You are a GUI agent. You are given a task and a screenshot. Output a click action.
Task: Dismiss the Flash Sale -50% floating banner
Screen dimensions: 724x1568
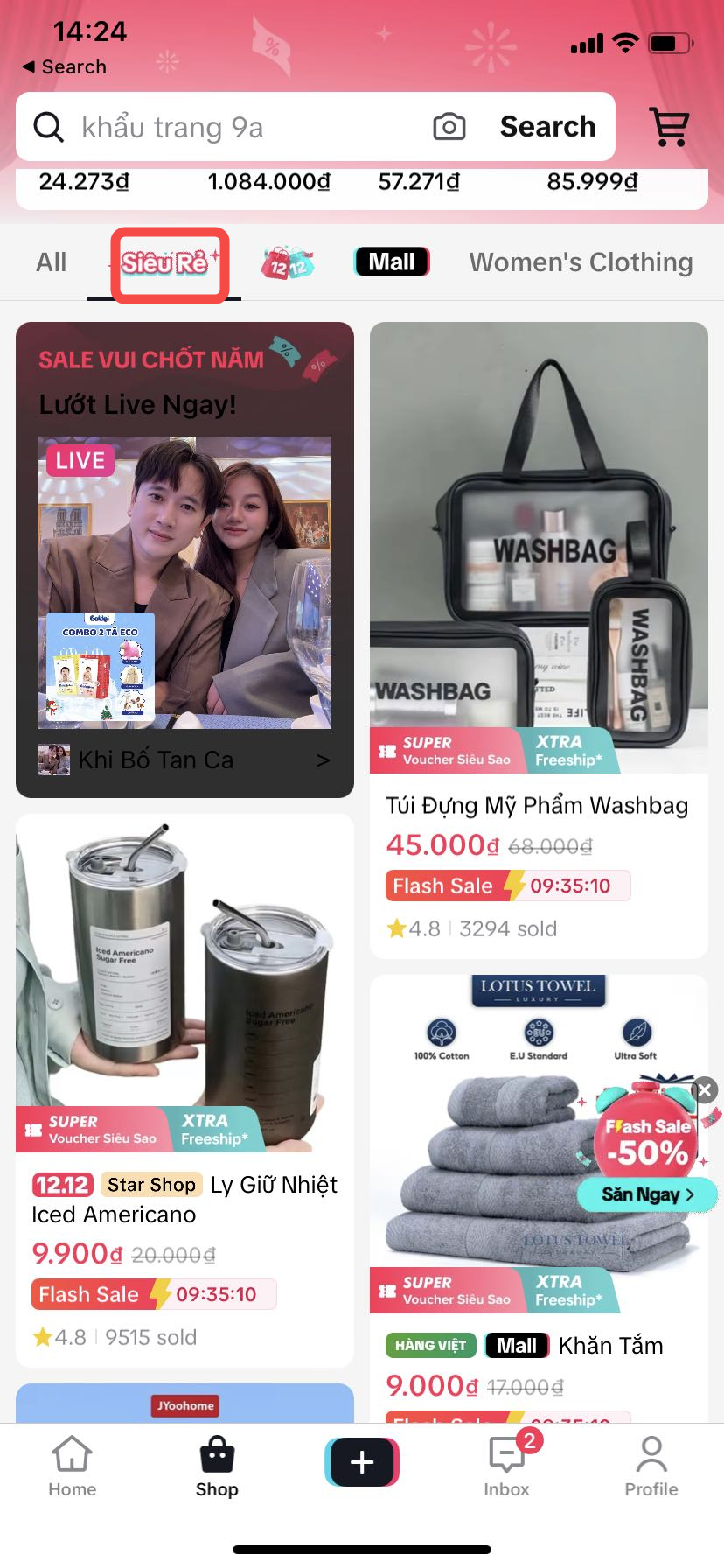[x=704, y=1089]
